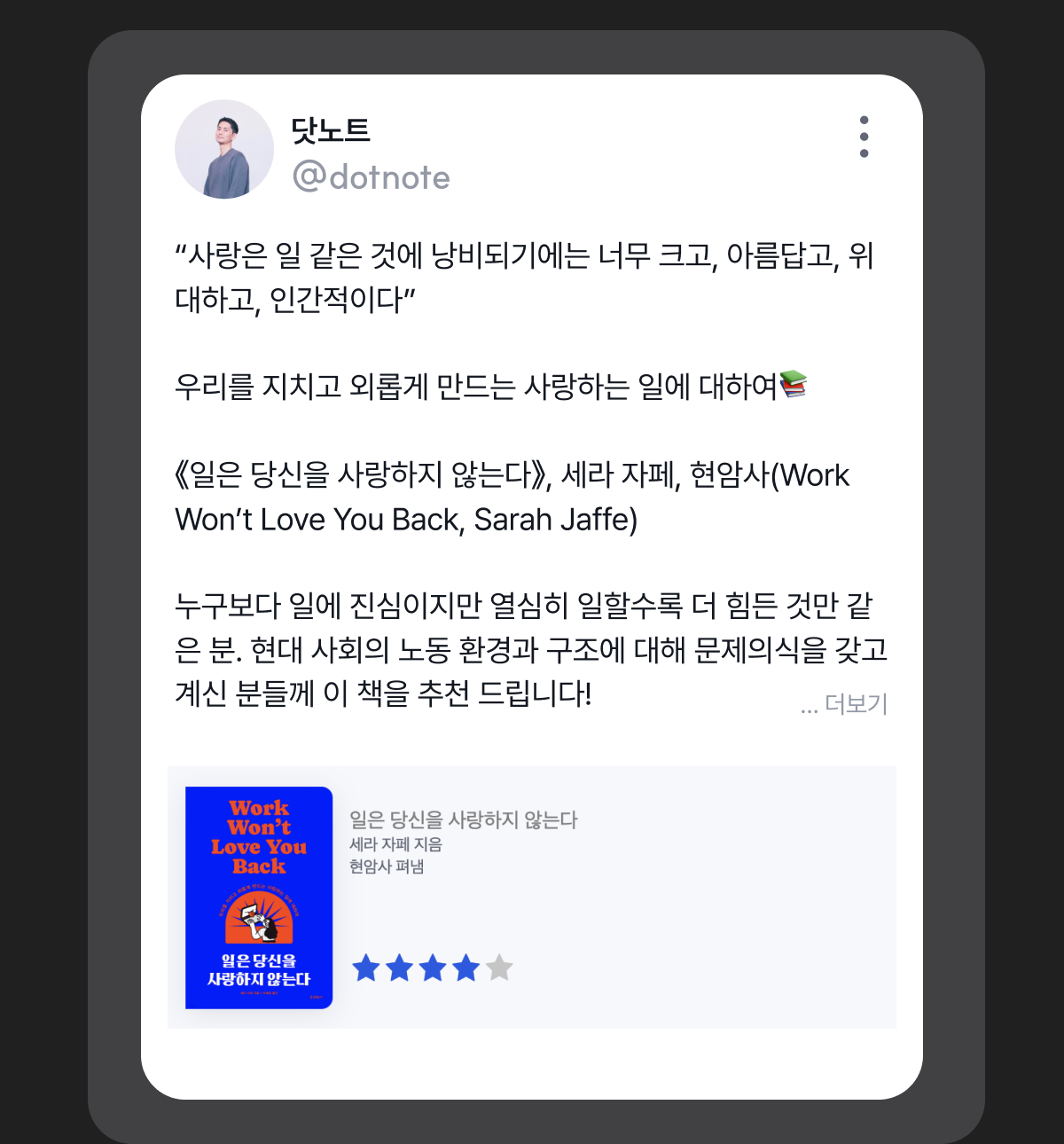Open the post's three-dot overflow menu

click(x=864, y=137)
